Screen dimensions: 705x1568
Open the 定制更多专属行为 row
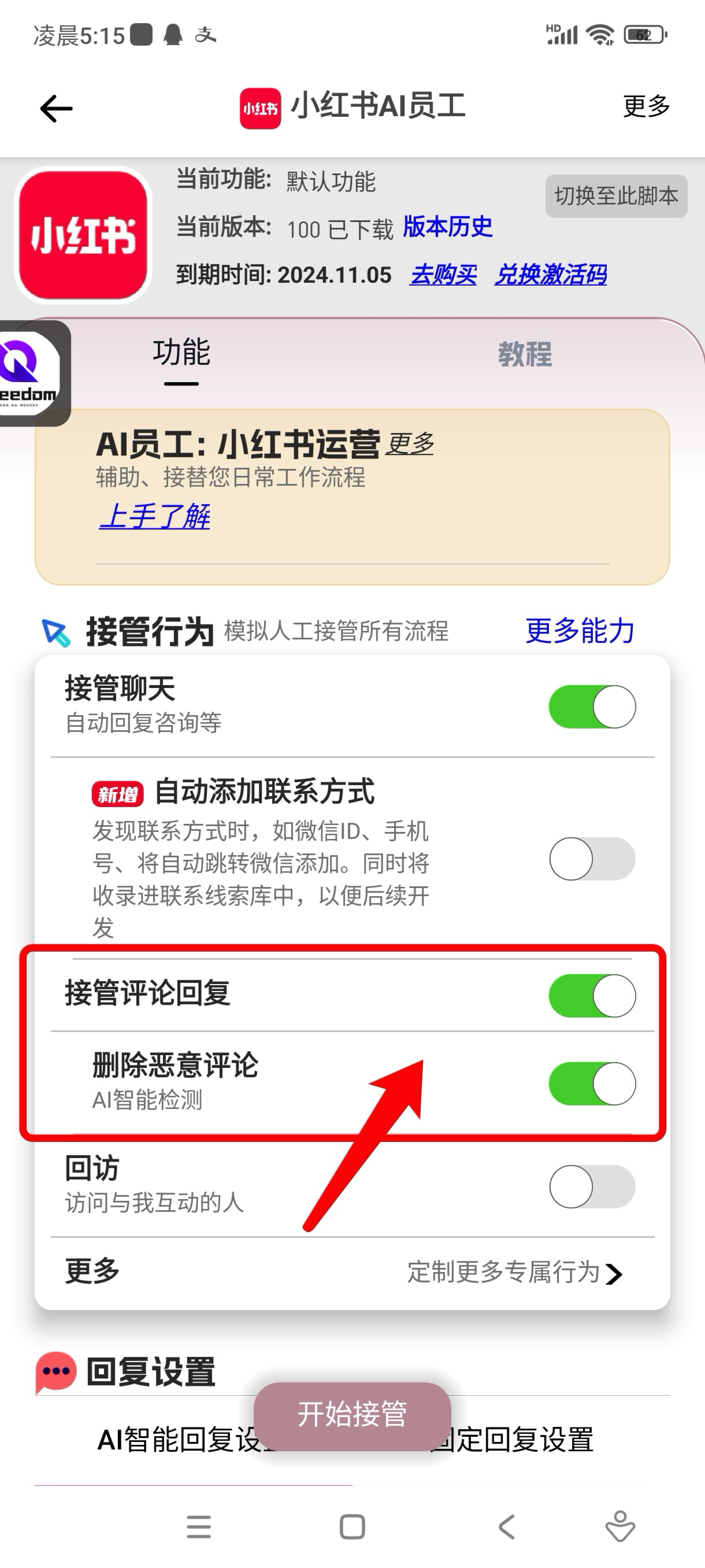point(514,1272)
